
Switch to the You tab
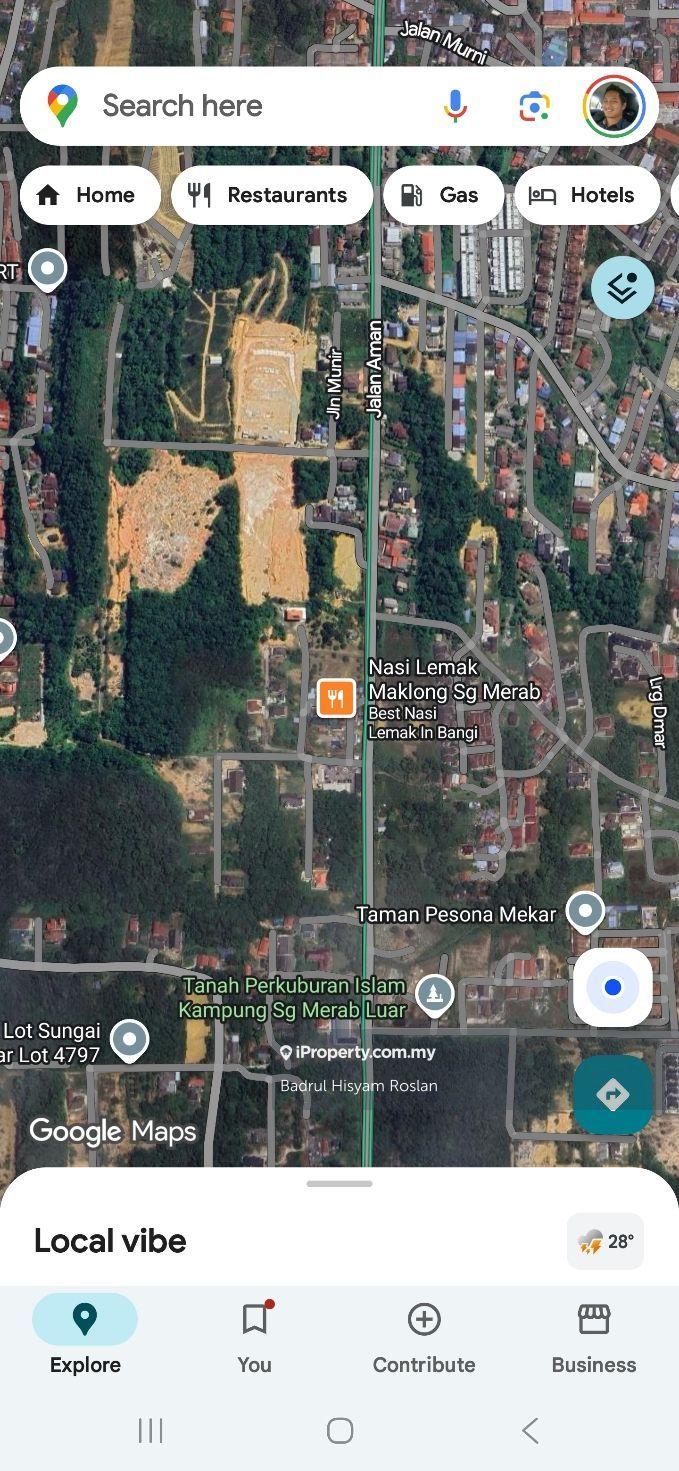click(x=254, y=1337)
